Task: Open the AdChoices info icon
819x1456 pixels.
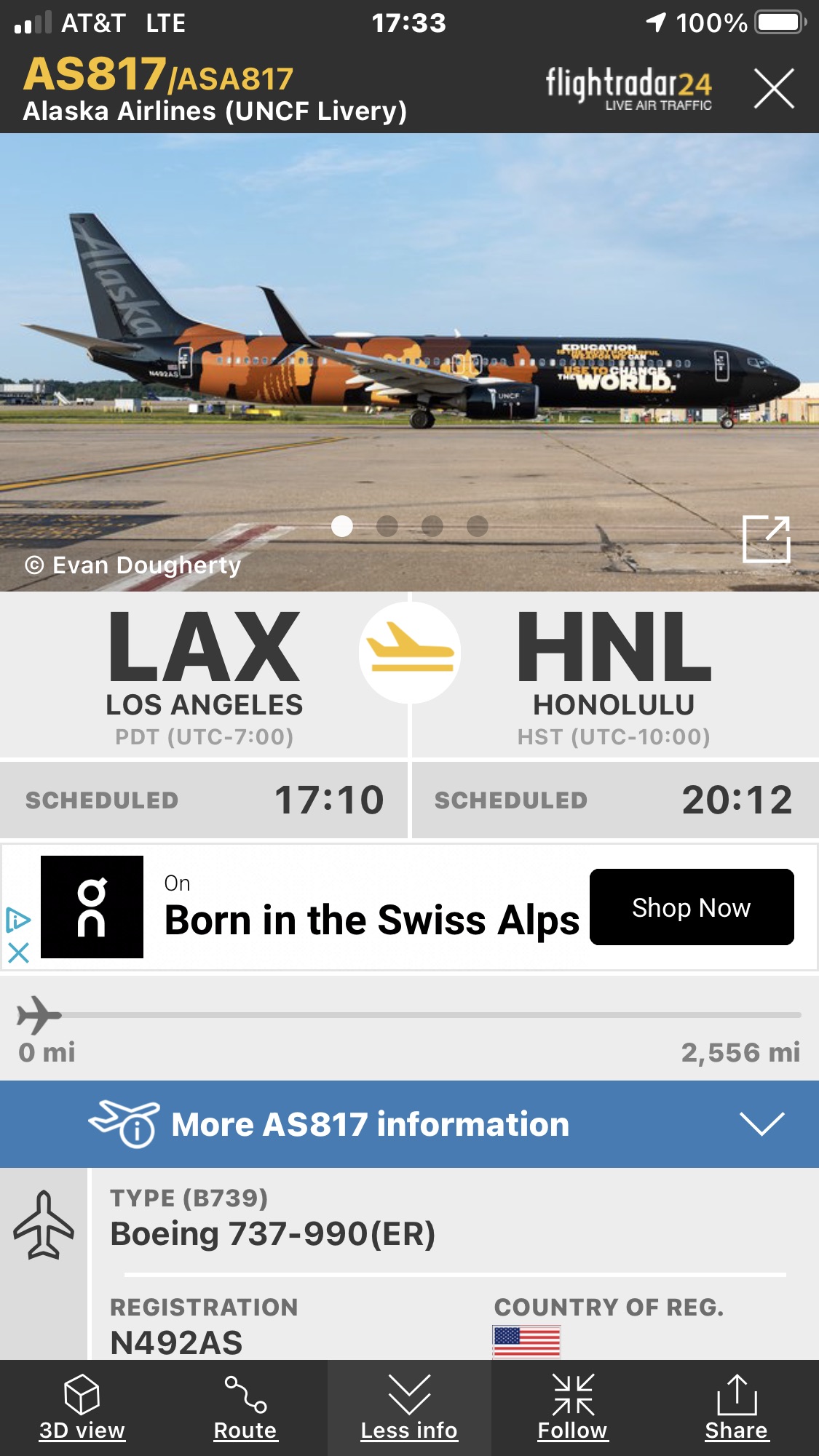Action: (18, 920)
